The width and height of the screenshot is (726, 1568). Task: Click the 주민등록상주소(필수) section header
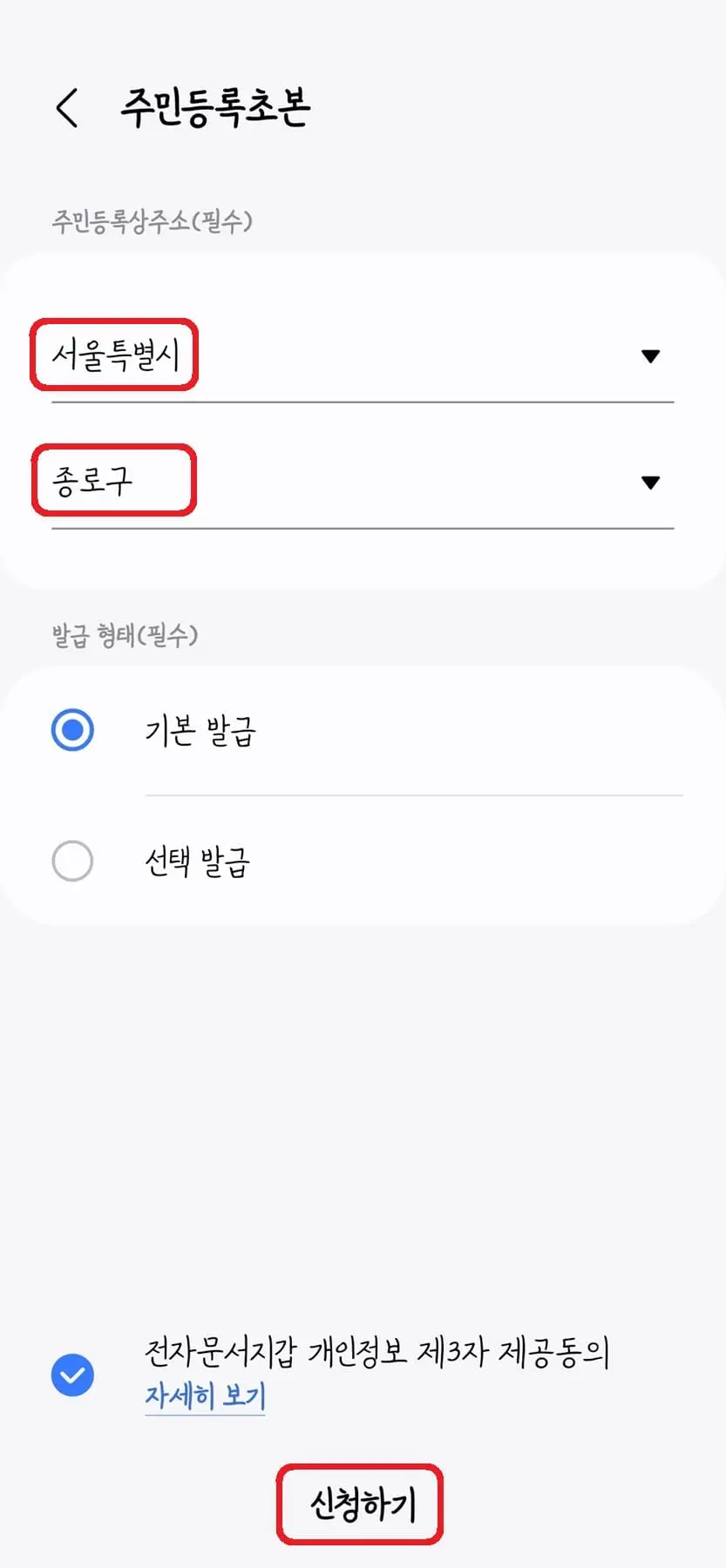pos(152,220)
